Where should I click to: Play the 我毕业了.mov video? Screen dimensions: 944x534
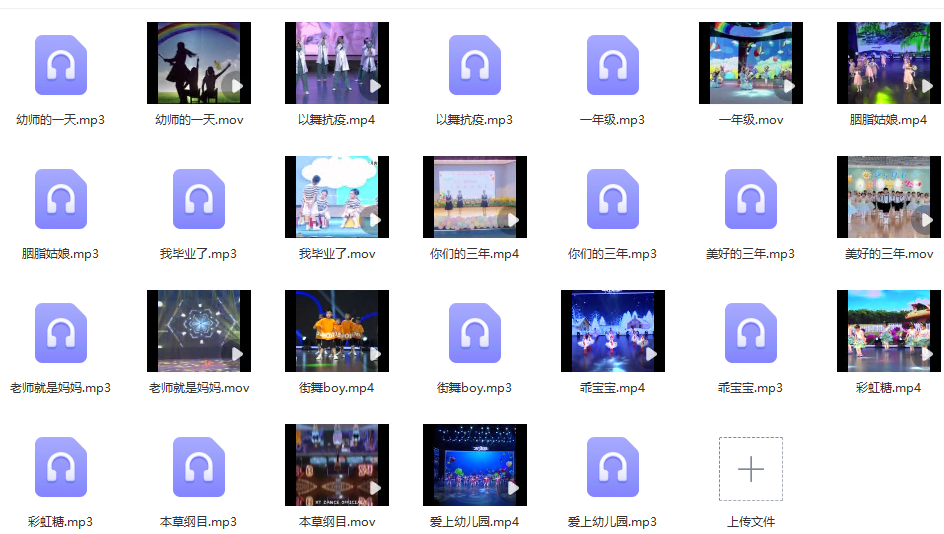(336, 197)
